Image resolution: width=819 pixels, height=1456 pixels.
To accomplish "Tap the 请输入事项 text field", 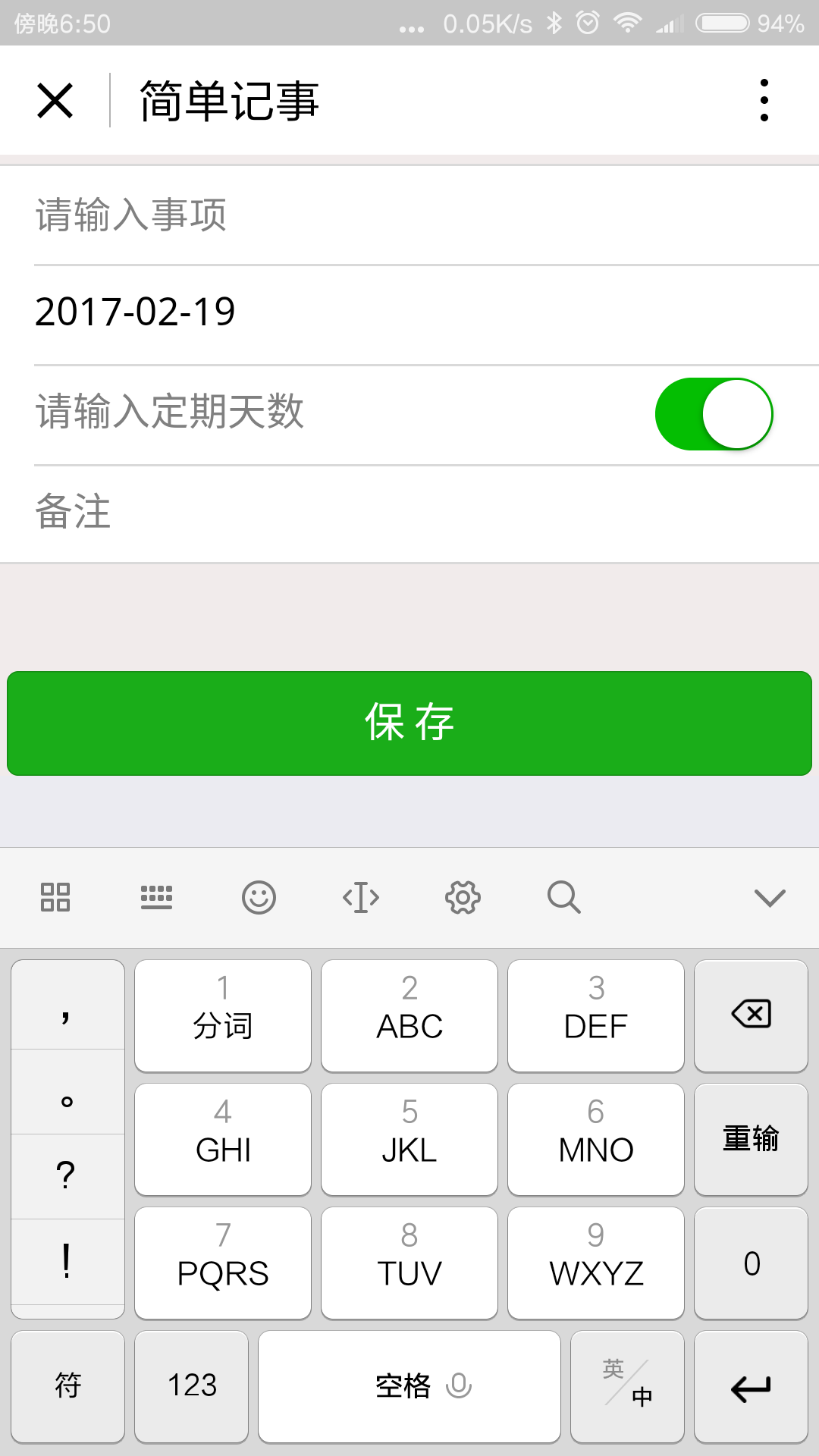I will click(409, 215).
